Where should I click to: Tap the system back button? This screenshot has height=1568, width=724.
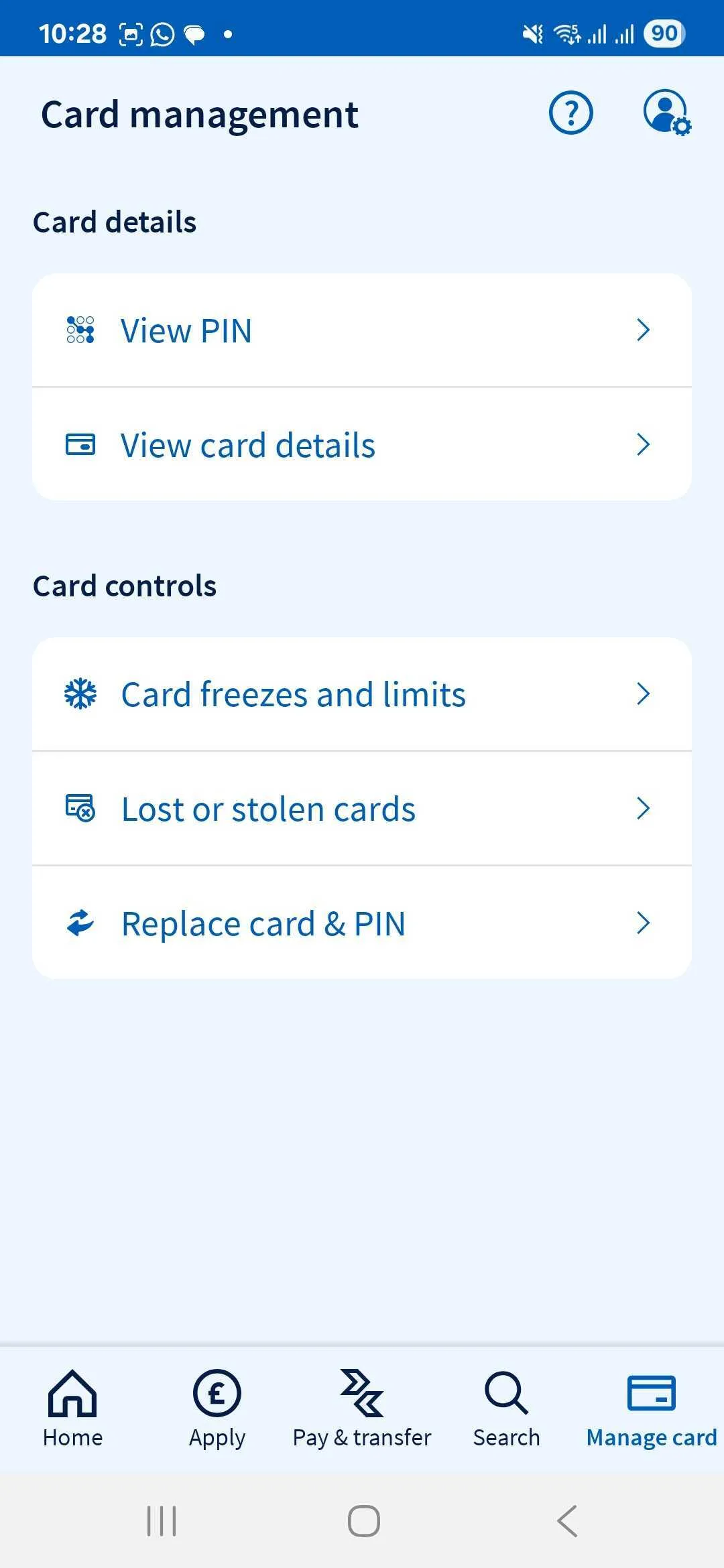567,1521
